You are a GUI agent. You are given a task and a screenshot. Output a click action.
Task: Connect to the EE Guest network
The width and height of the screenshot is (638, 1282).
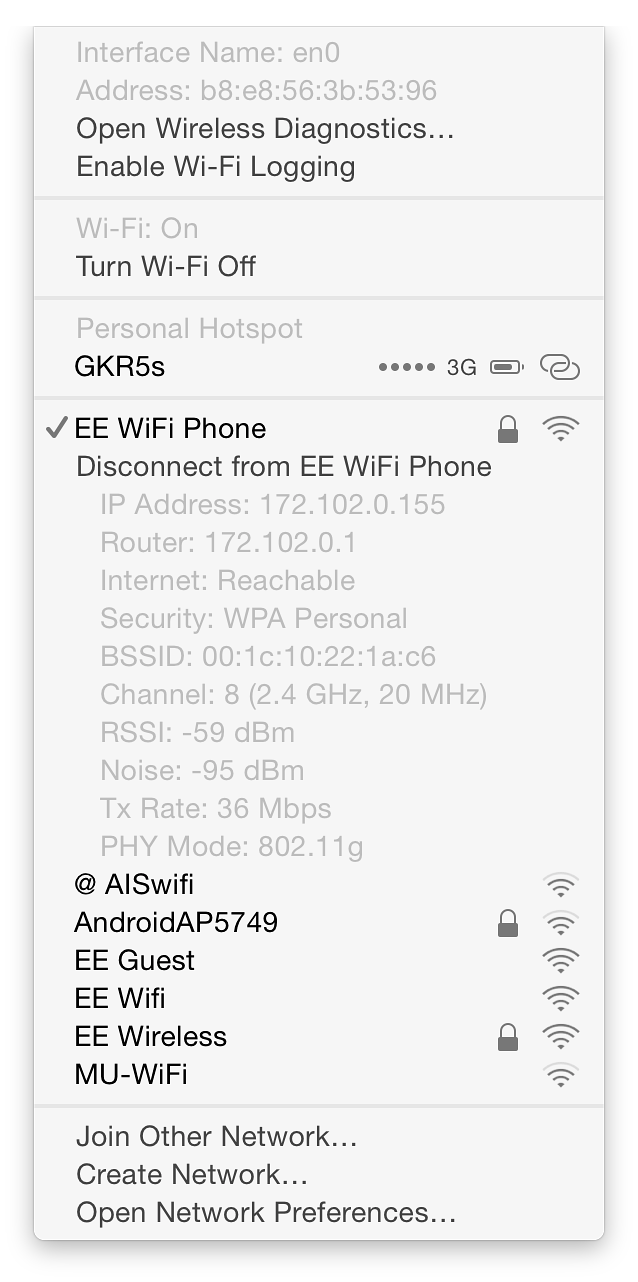pyautogui.click(x=135, y=961)
